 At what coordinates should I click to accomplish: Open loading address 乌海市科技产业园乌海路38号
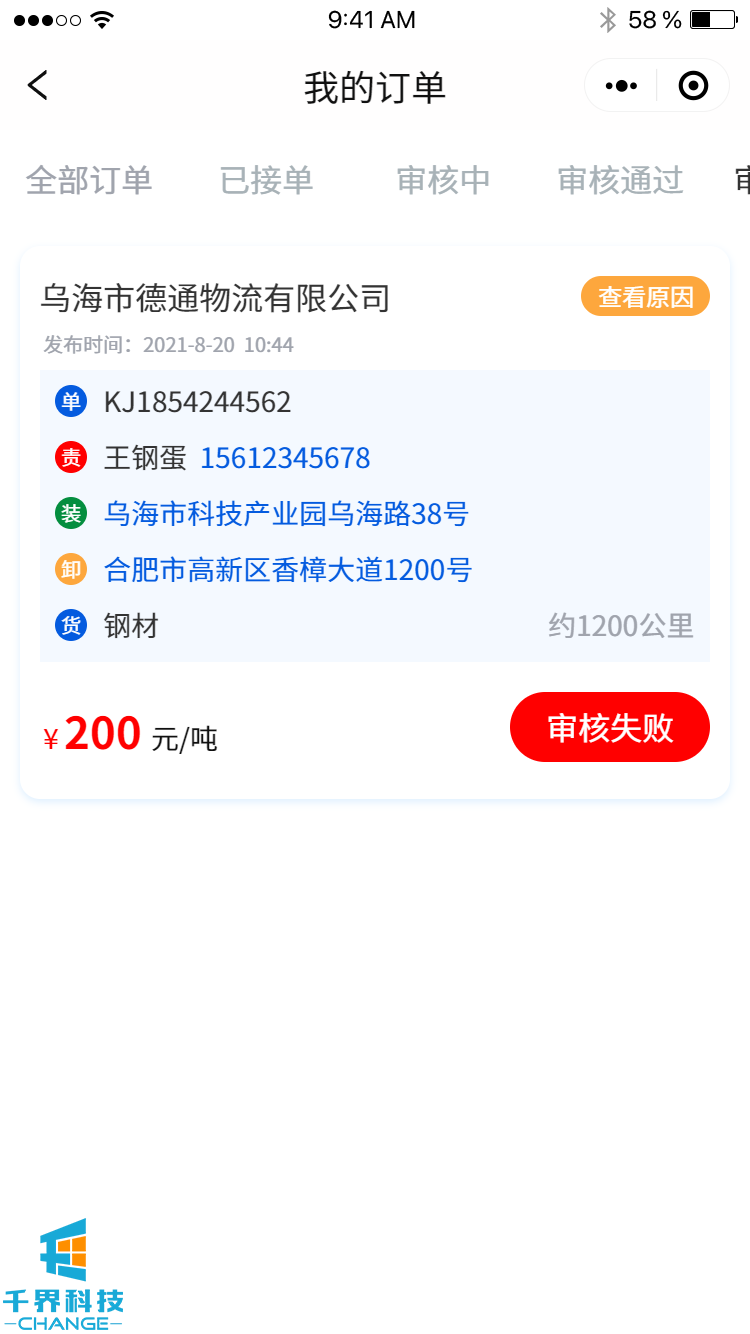(x=286, y=514)
